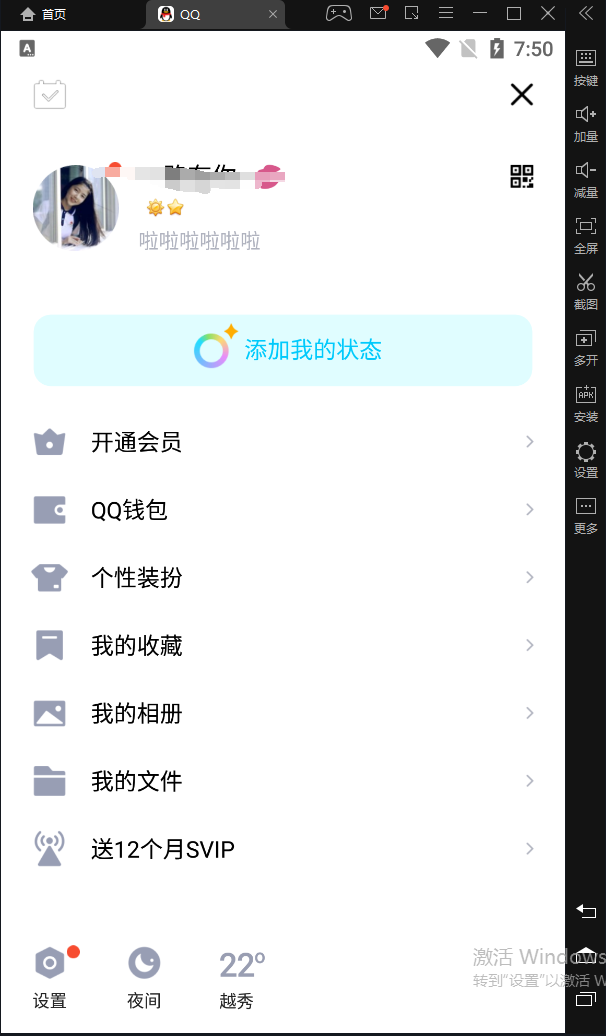Check the 22° 越秀 weather
This screenshot has height=1036, width=606.
tap(242, 977)
